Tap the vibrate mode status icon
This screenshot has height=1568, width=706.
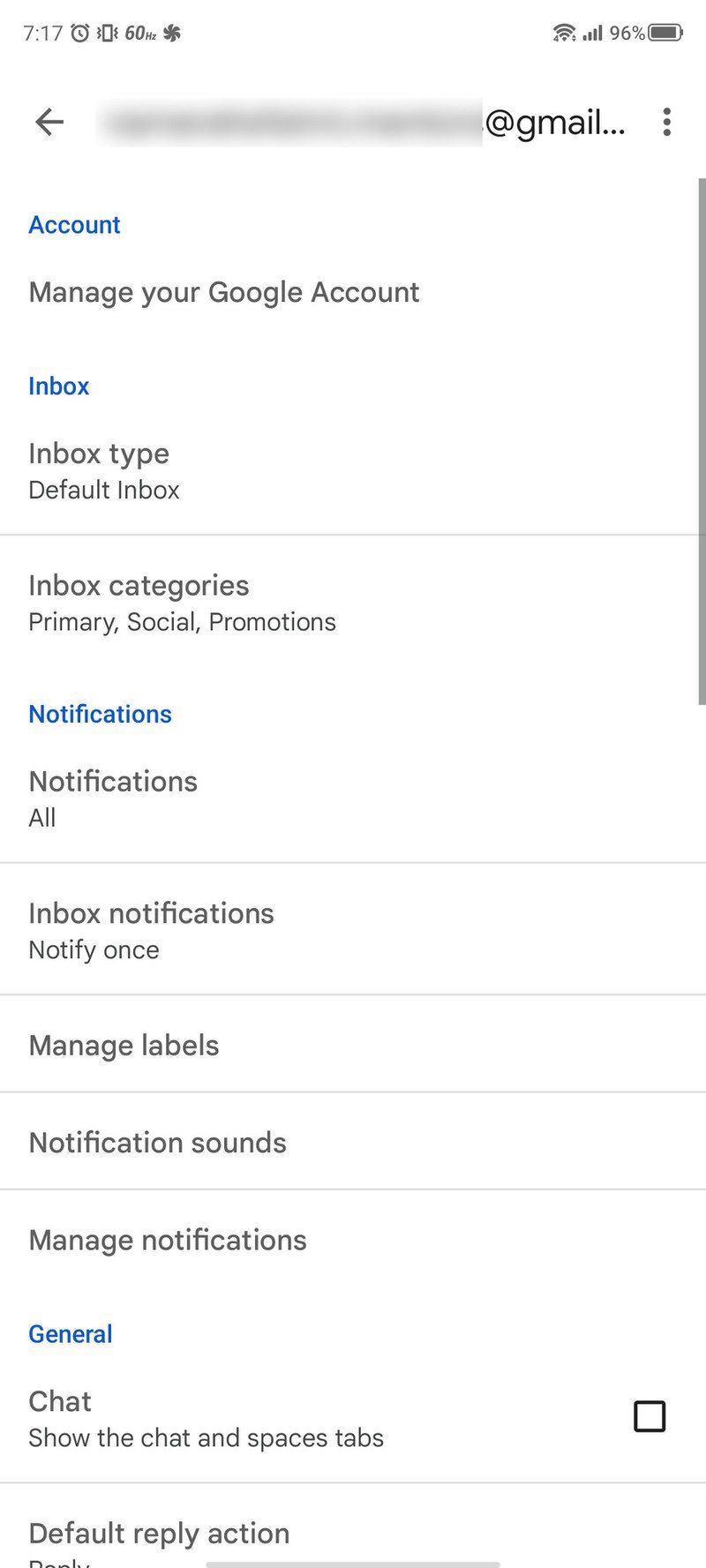coord(106,32)
